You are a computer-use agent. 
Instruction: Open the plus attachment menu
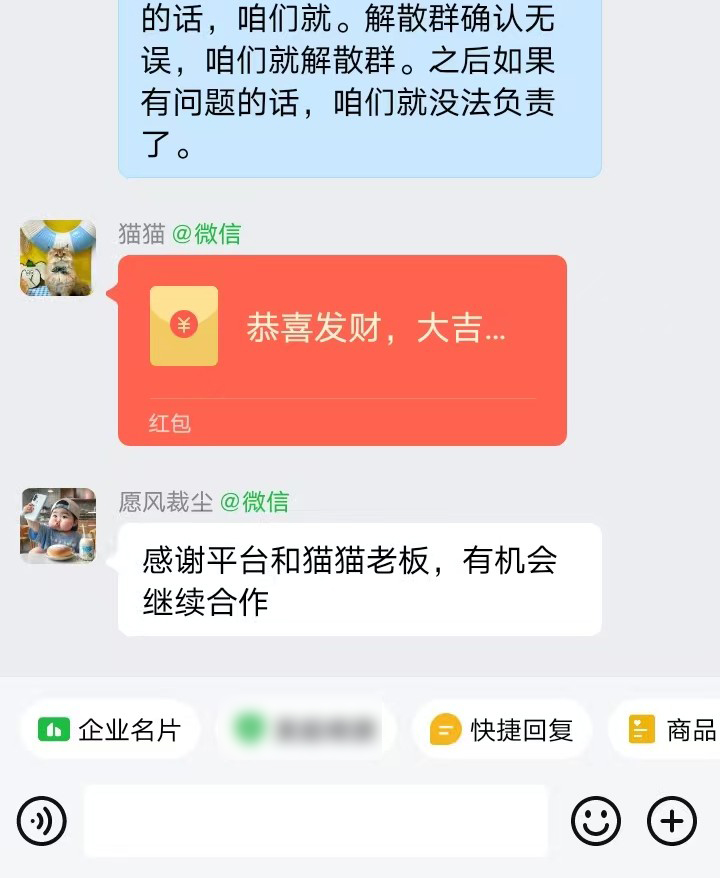[672, 822]
